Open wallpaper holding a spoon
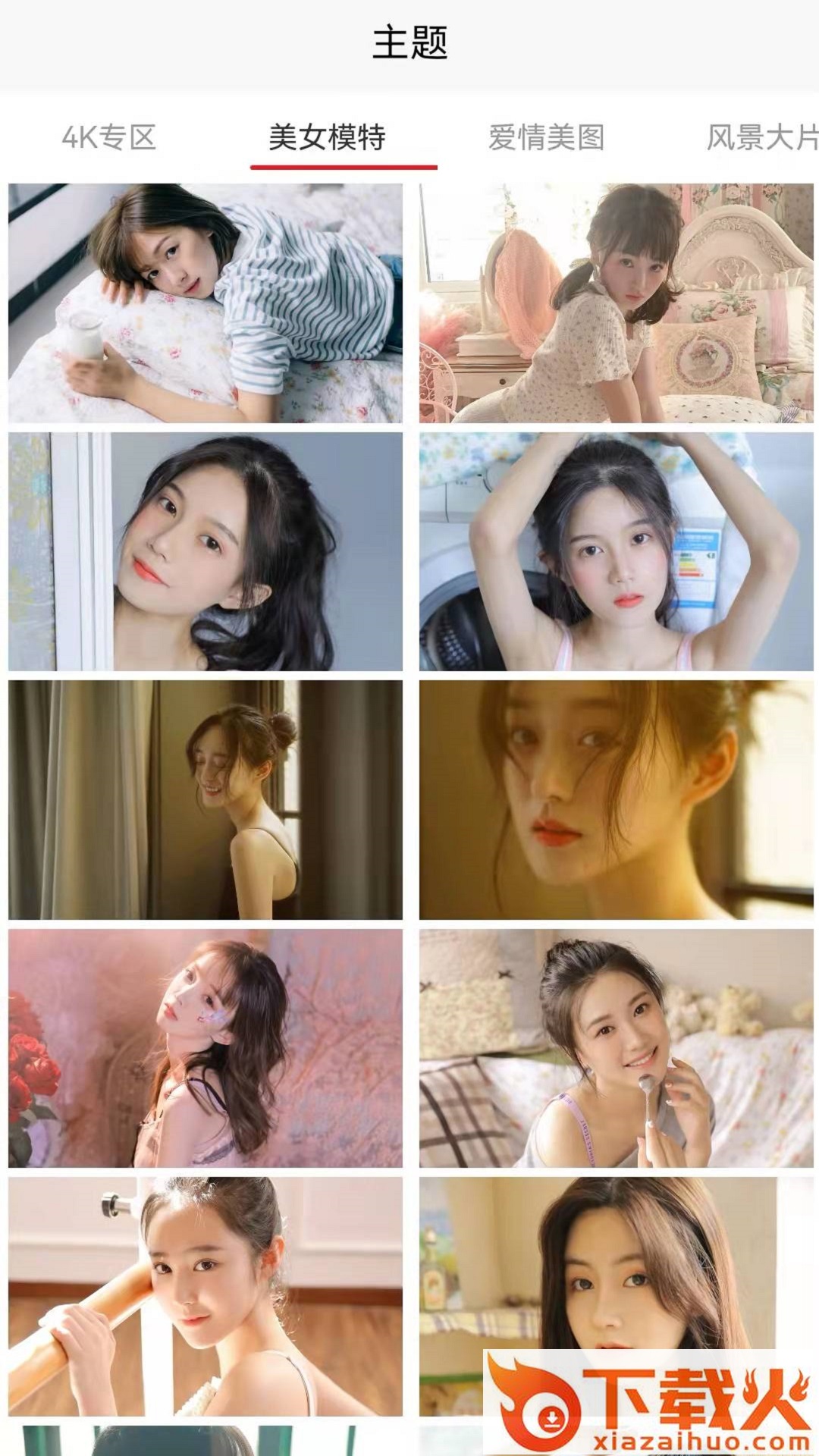Image resolution: width=819 pixels, height=1456 pixels. (616, 1048)
